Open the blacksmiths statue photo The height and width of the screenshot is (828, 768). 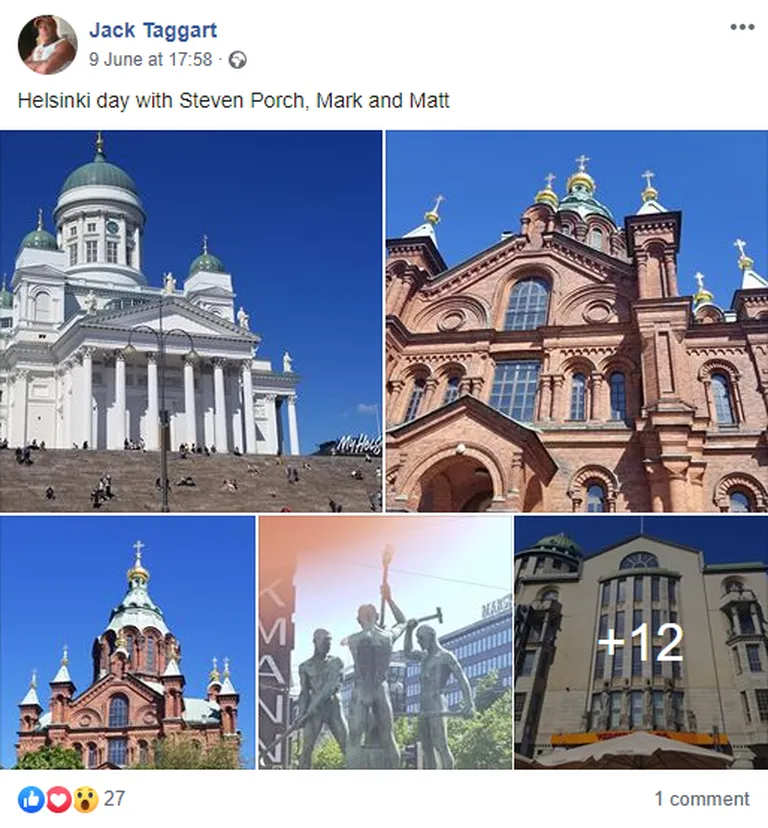pos(385,642)
